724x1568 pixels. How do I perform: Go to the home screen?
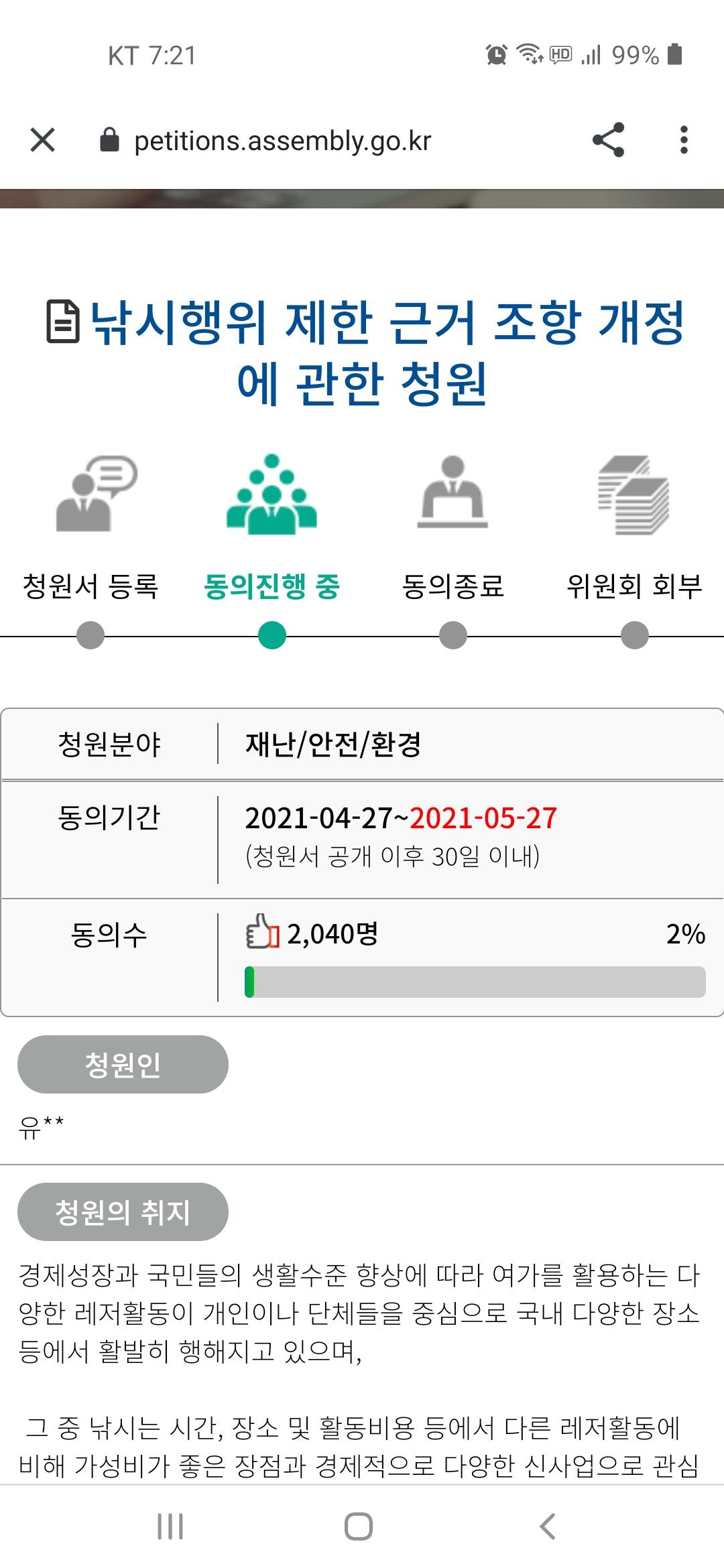[x=359, y=1526]
